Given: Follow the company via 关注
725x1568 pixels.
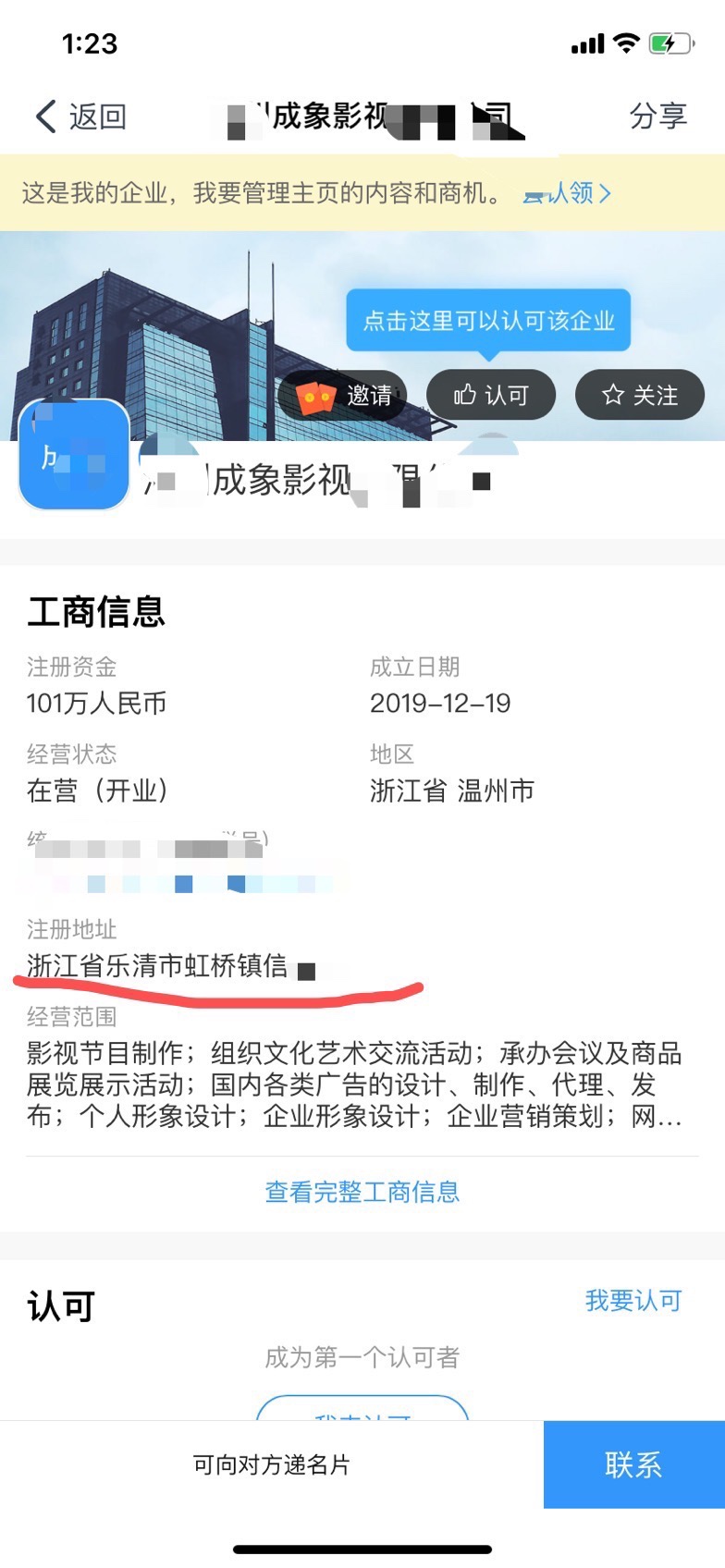Looking at the screenshot, I should (x=640, y=396).
